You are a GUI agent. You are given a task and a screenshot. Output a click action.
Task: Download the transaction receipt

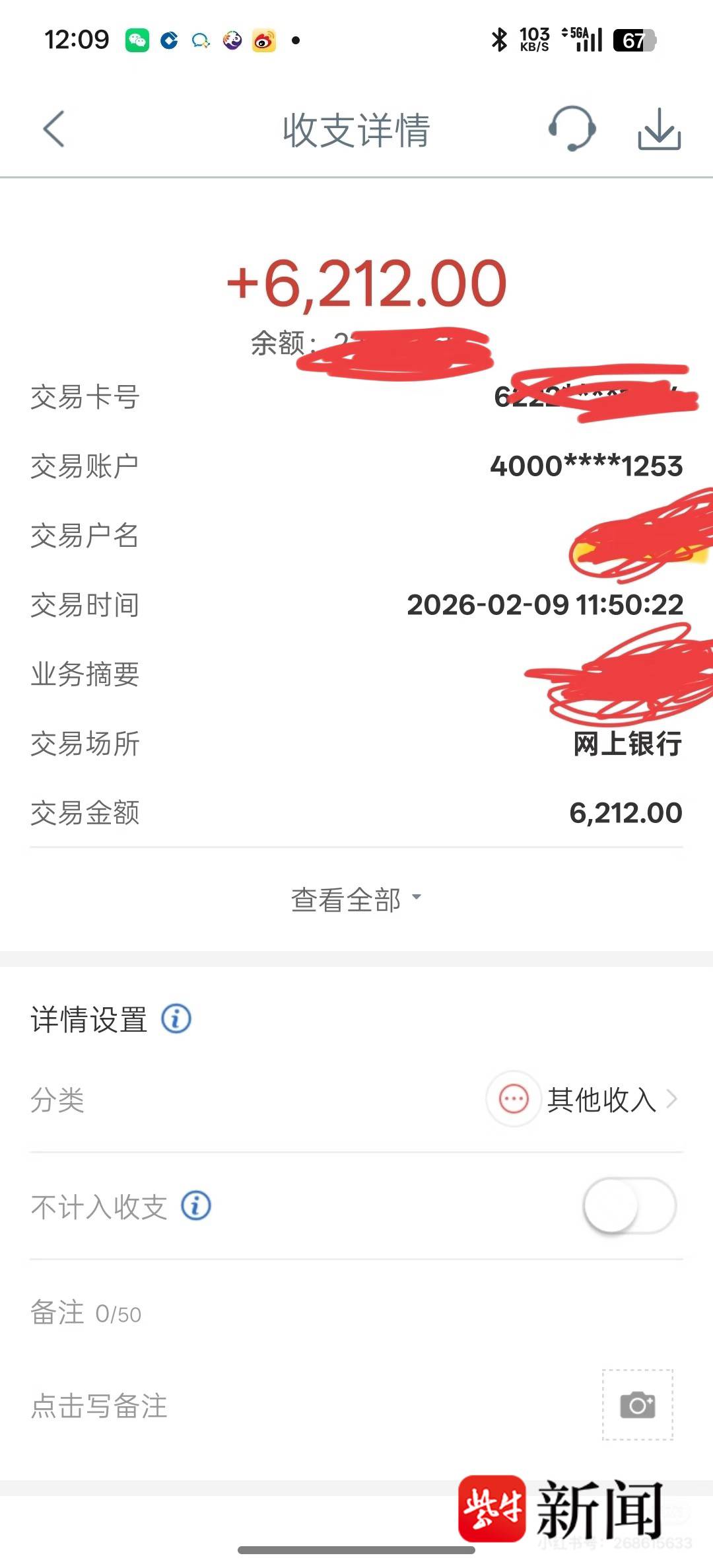coord(659,129)
